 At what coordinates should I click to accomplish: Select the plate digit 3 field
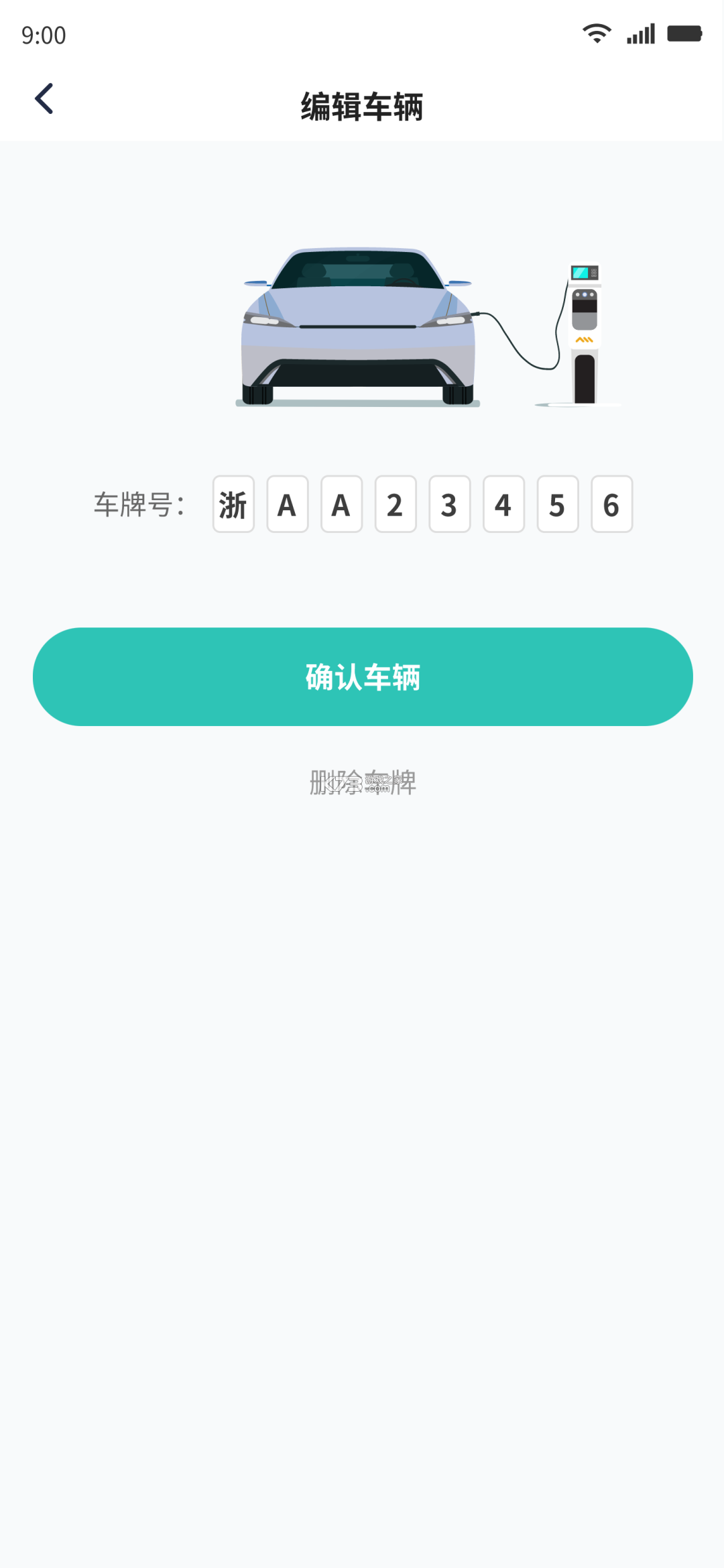pos(449,505)
